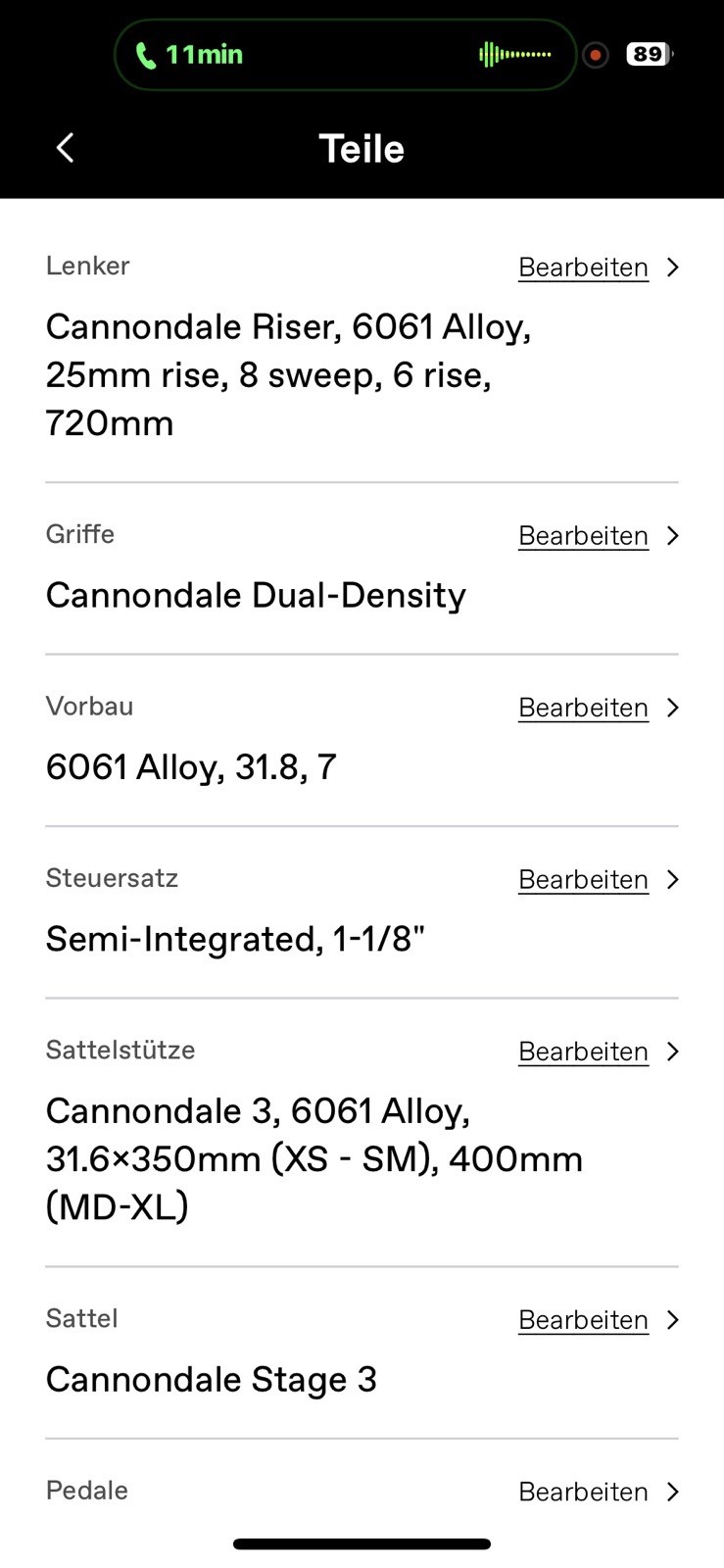Open Bearbeiten for Pedale
This screenshot has height=1568, width=724.
pos(584,1492)
